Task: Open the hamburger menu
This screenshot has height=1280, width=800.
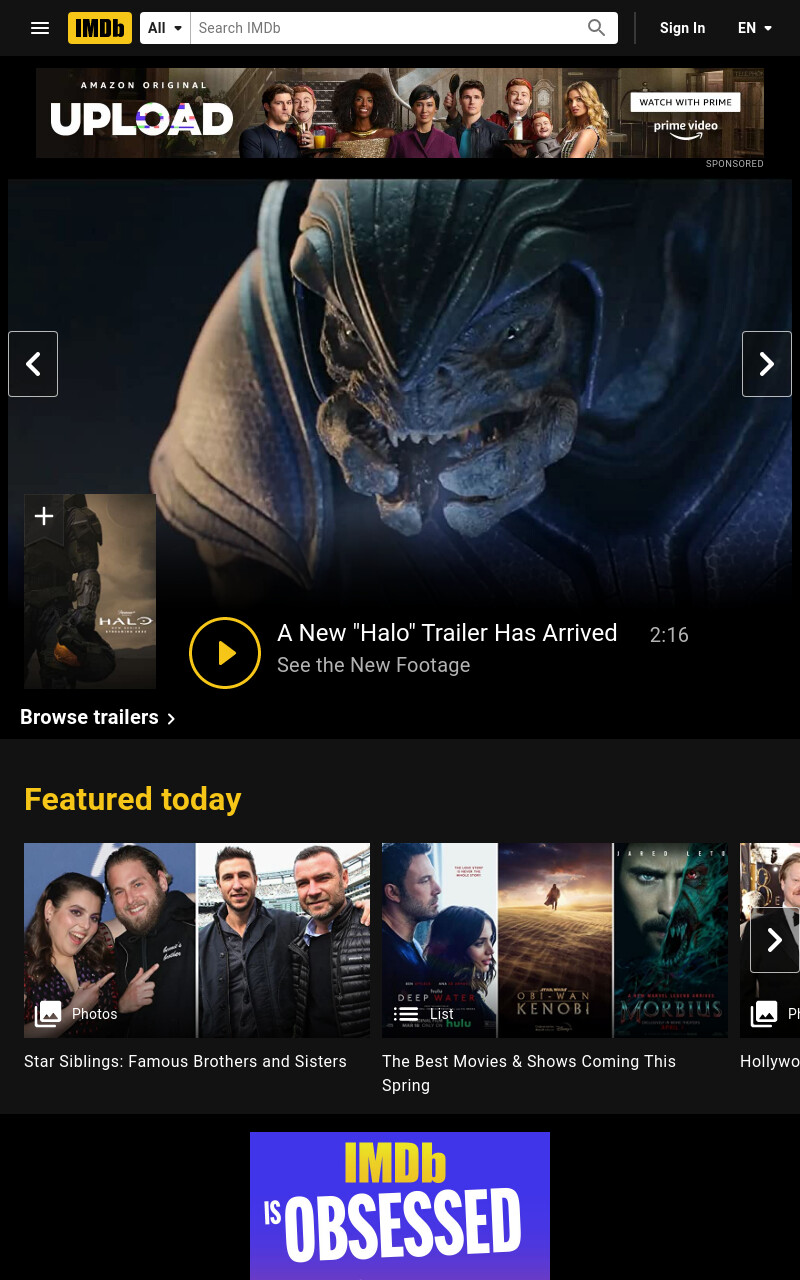Action: click(40, 28)
